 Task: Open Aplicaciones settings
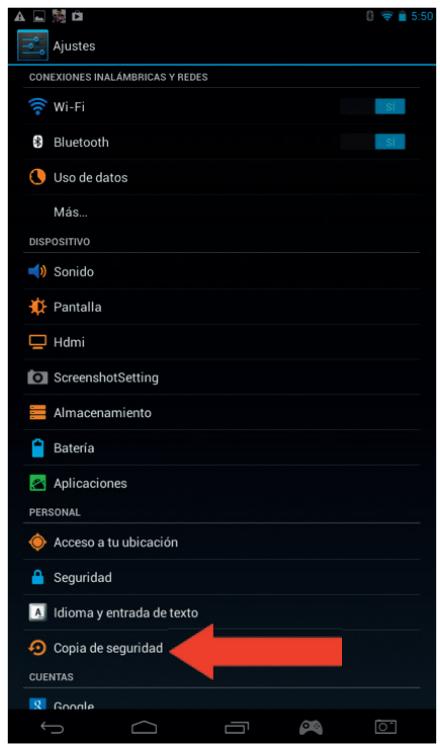point(222,483)
